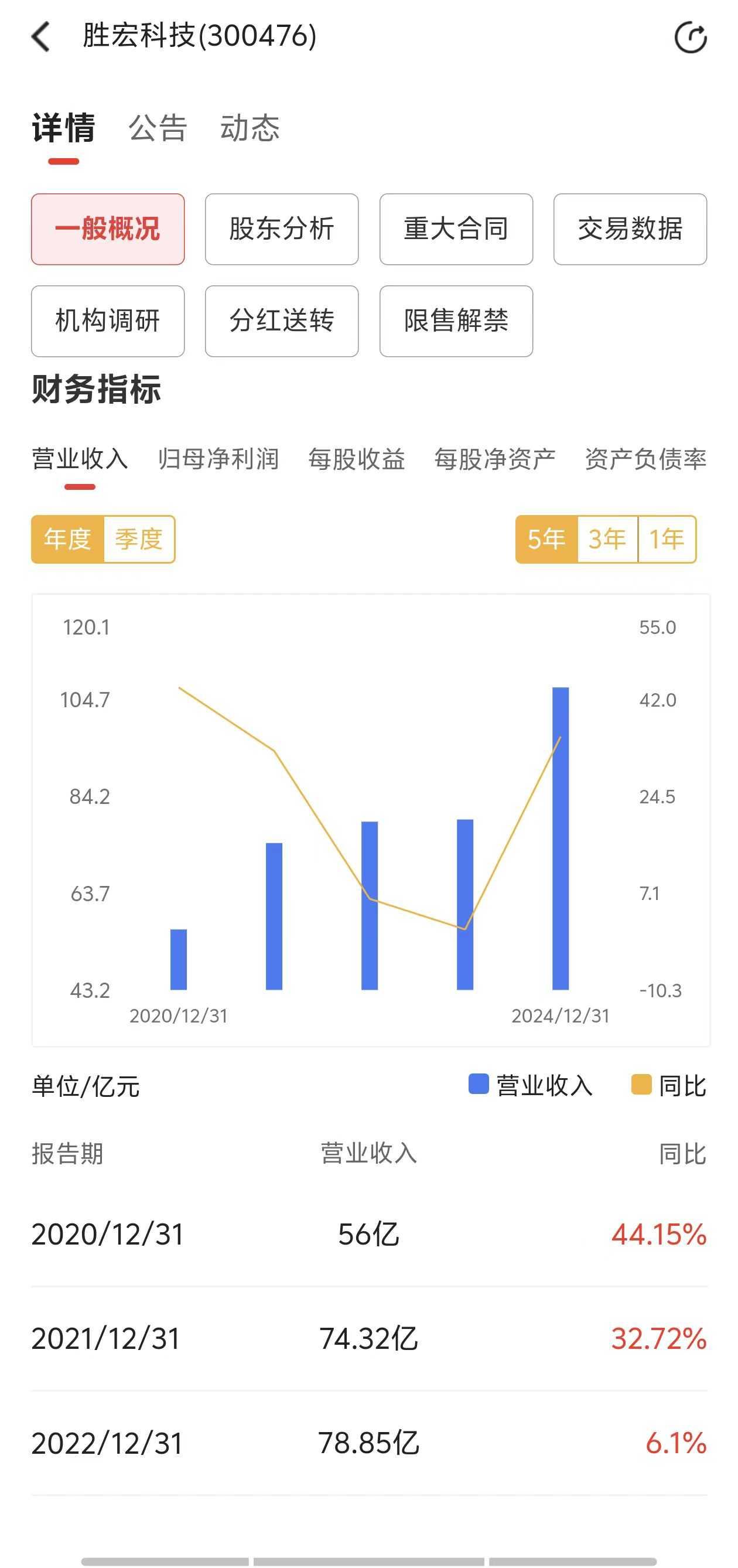Screen dimensions: 738x1568
Task: Switch to the 动态 tab
Action: [x=250, y=128]
